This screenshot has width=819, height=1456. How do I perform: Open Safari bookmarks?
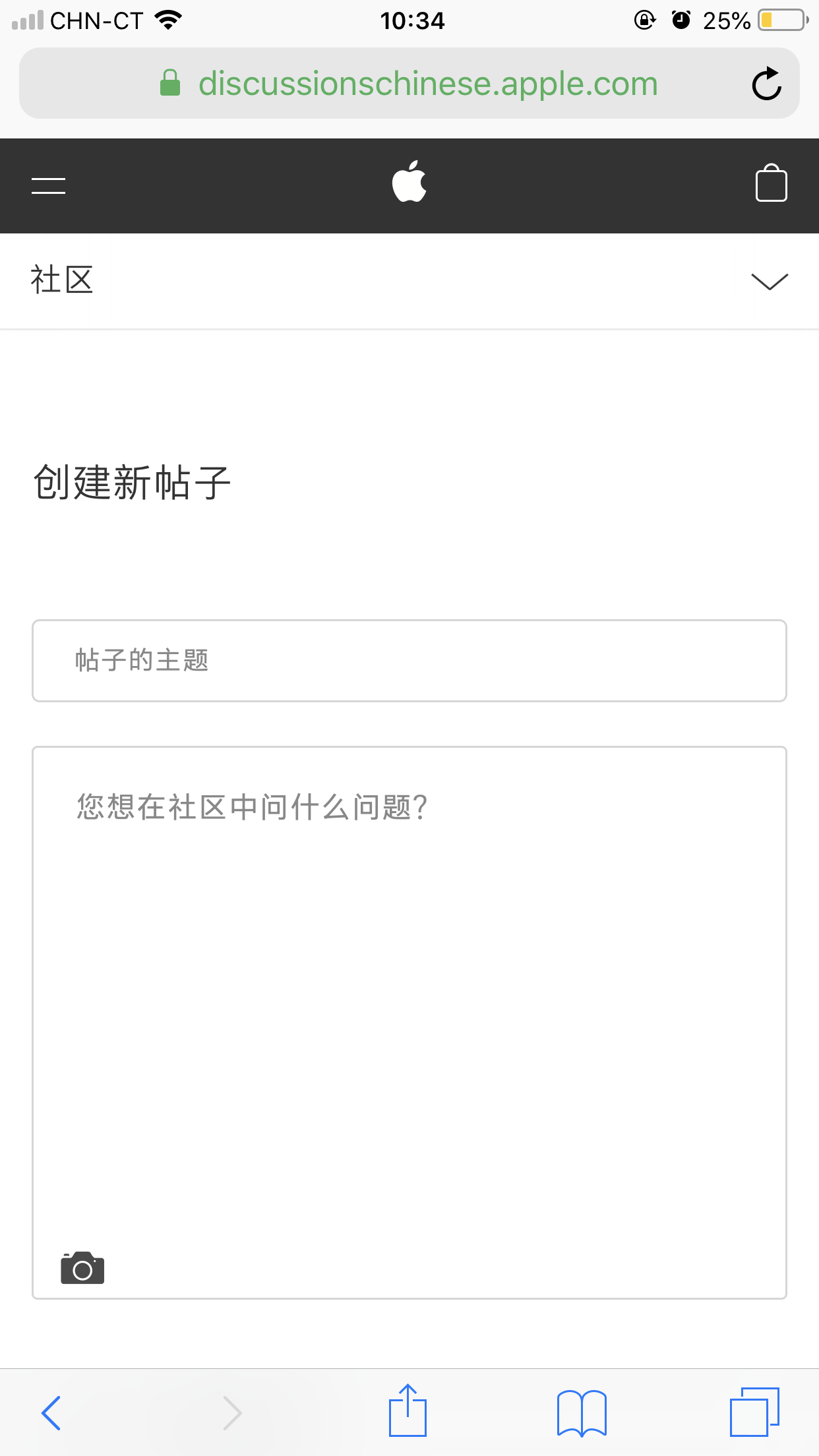click(581, 1412)
